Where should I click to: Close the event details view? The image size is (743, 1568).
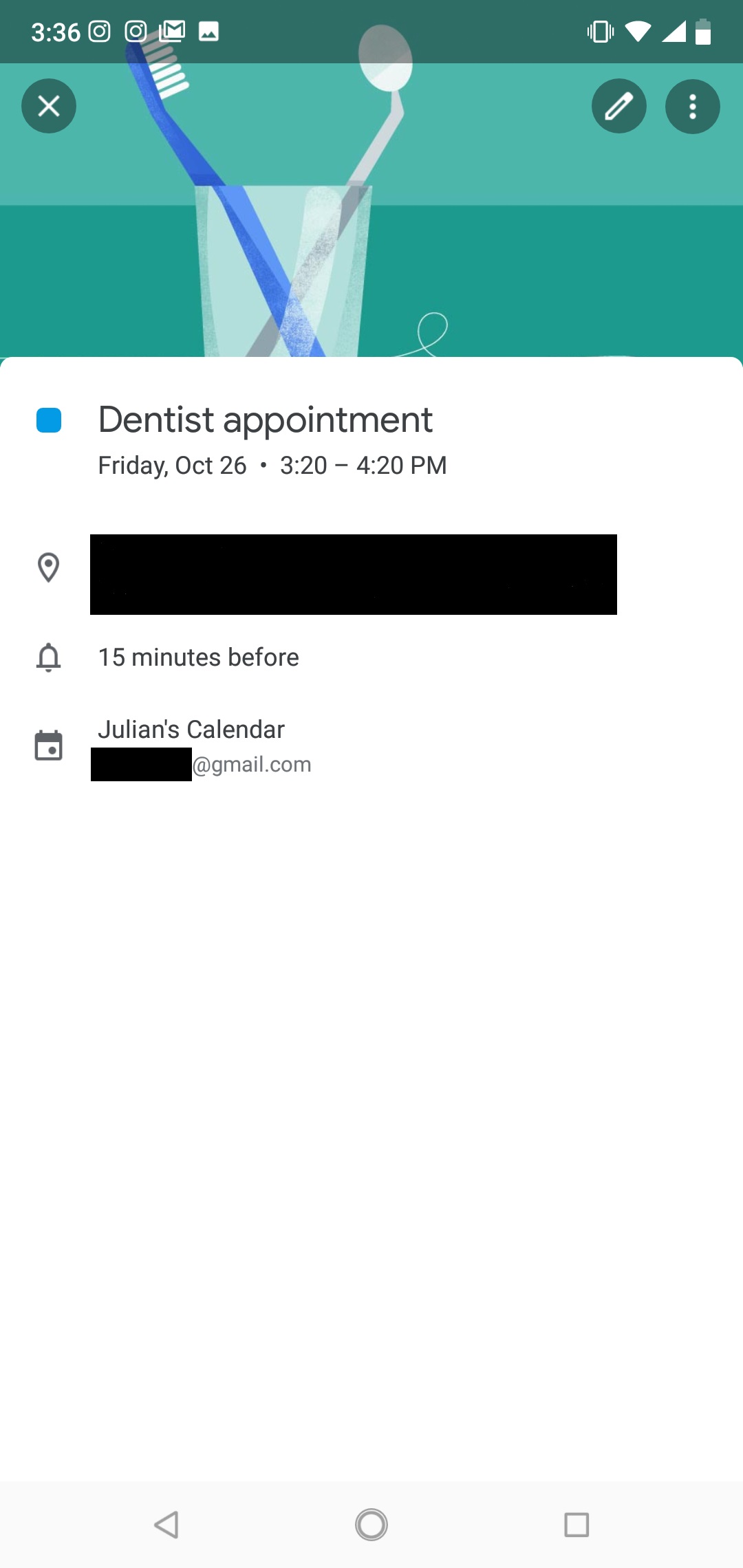point(49,106)
